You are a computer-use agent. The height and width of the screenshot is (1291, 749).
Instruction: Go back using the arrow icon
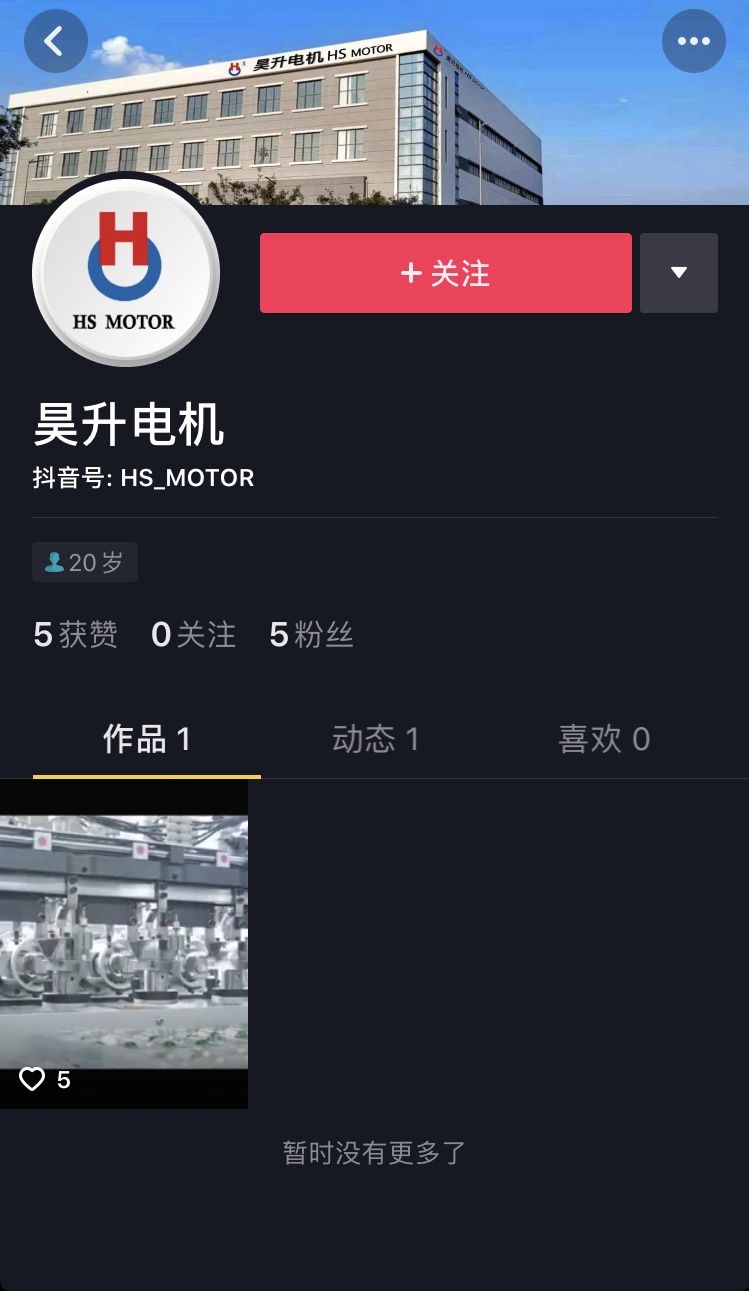click(55, 41)
